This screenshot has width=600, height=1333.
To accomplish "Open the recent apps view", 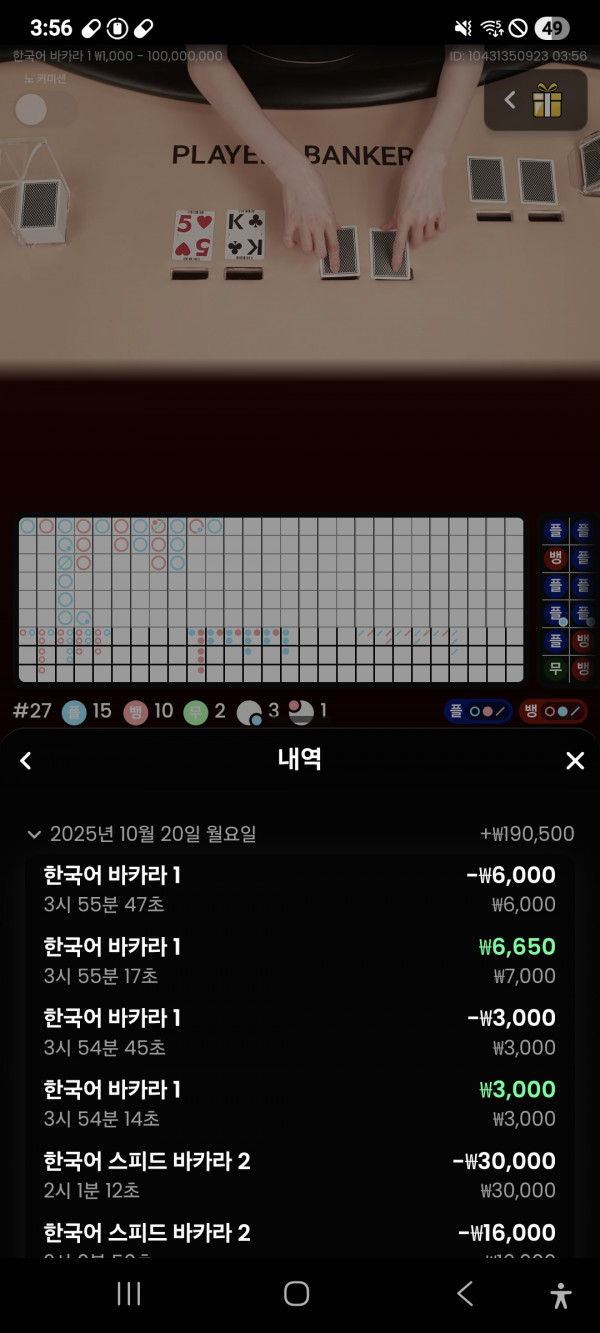I will pyautogui.click(x=129, y=1293).
